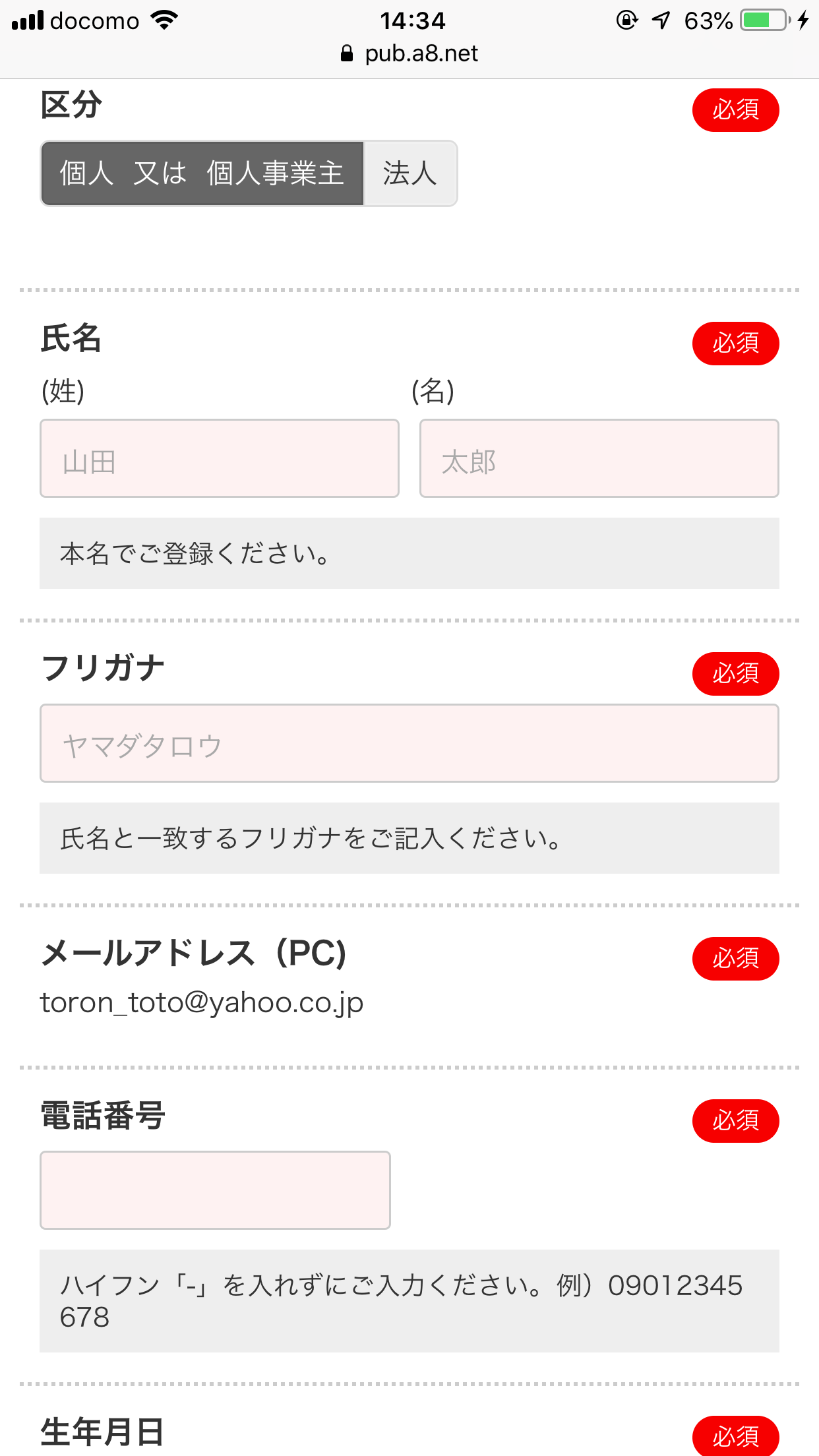Switch to the 法人 option
819x1456 pixels.
point(410,173)
